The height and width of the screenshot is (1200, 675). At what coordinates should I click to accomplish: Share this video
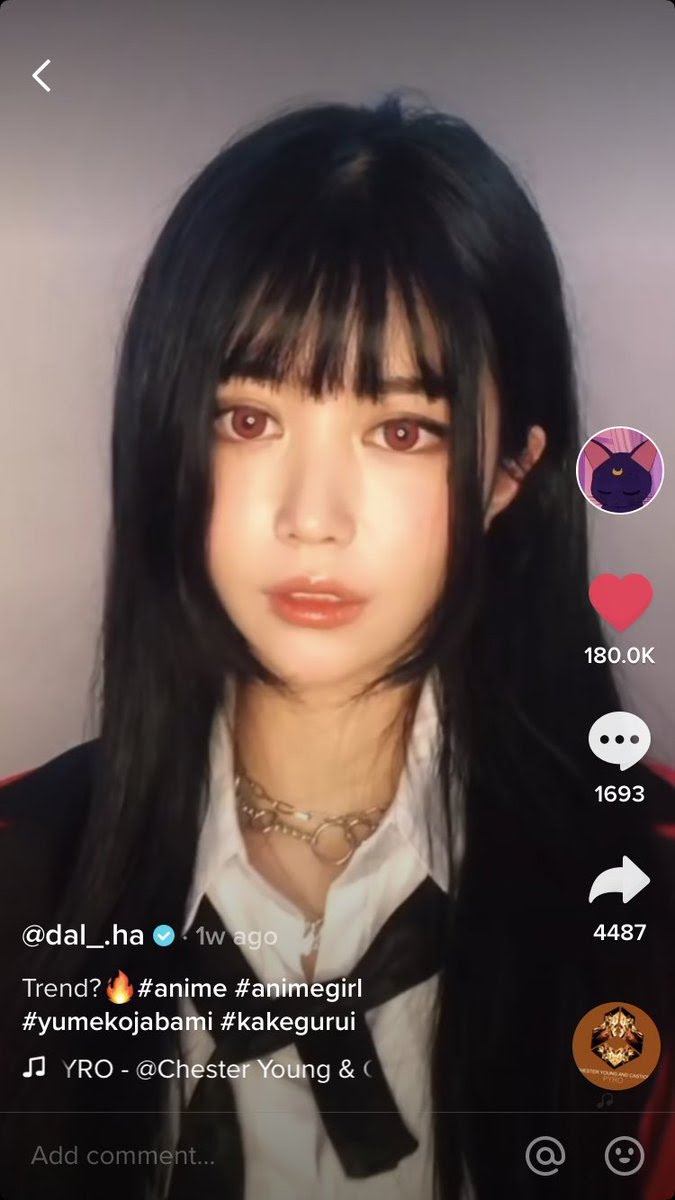[x=619, y=882]
